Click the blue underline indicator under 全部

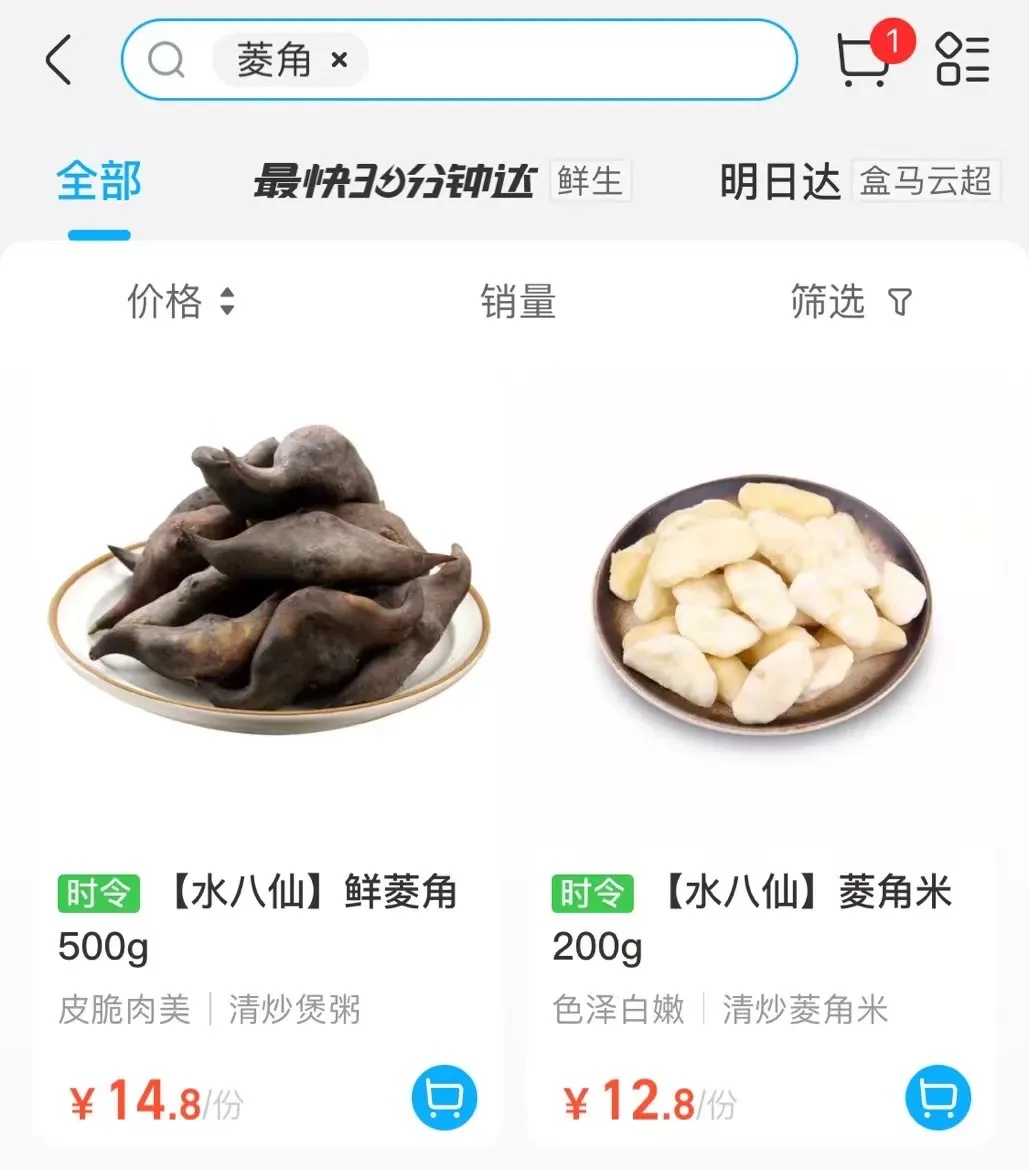[x=97, y=235]
